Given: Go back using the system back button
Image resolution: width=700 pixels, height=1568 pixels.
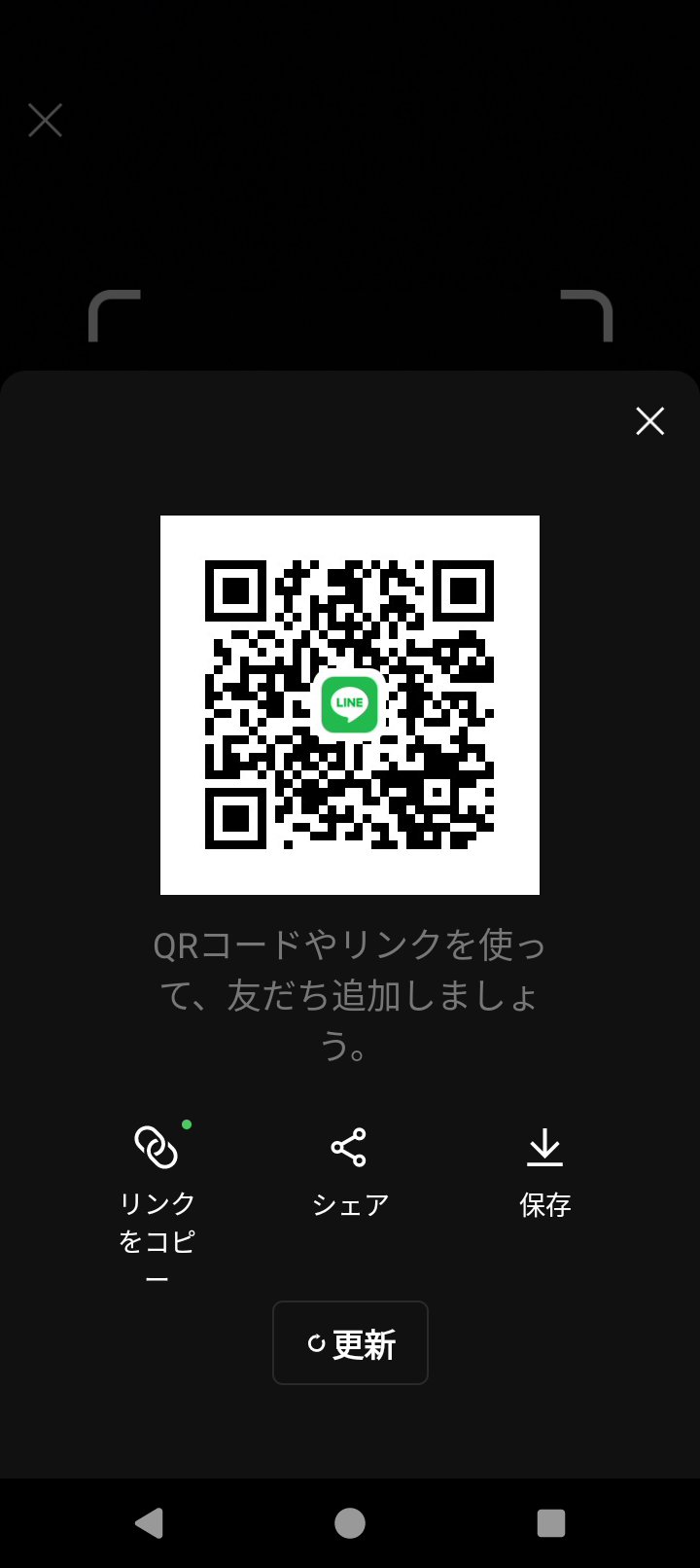Looking at the screenshot, I should [149, 1522].
